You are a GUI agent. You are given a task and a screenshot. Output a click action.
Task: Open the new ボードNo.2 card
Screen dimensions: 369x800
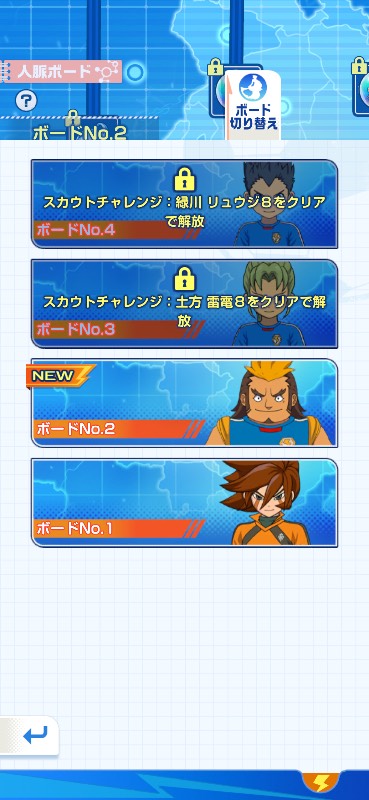click(x=184, y=403)
